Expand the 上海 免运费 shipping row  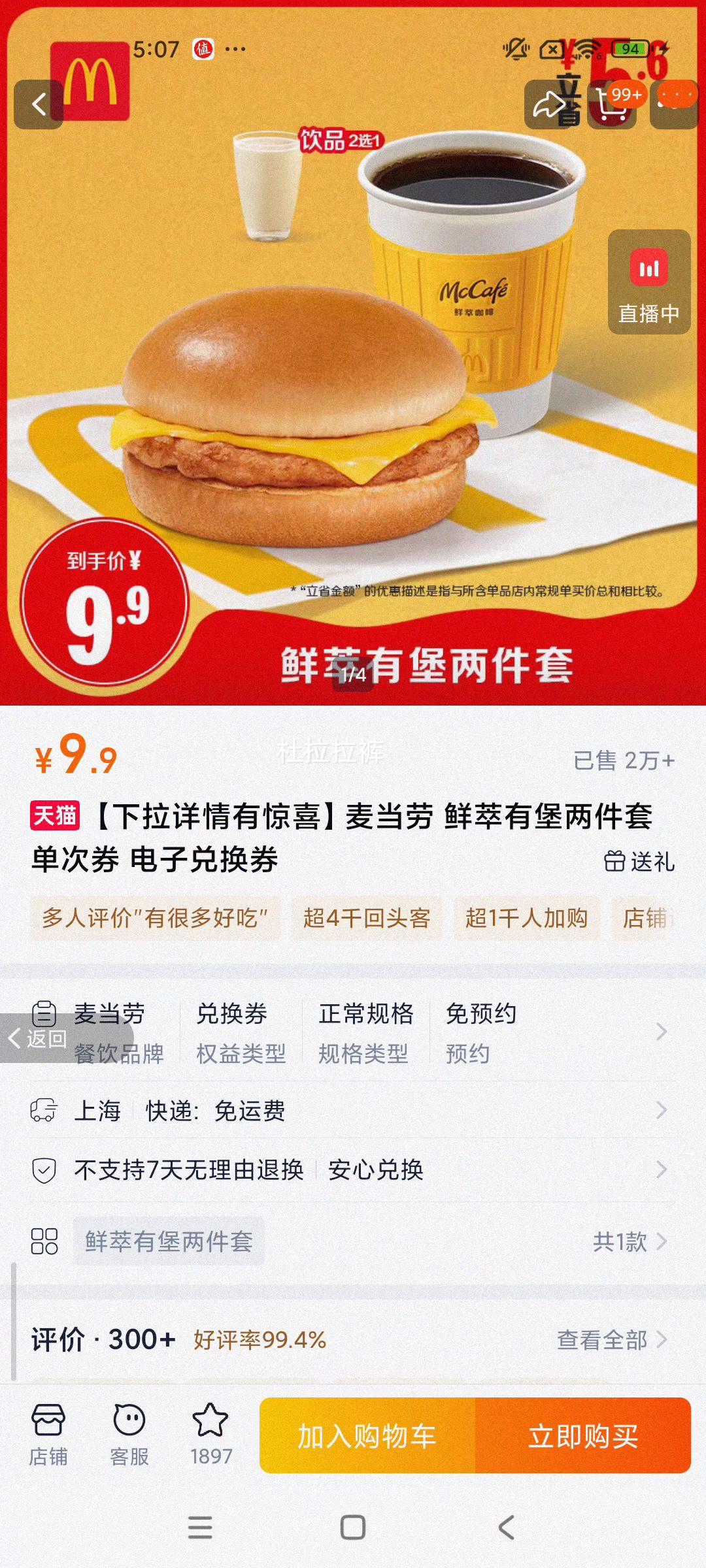353,1109
